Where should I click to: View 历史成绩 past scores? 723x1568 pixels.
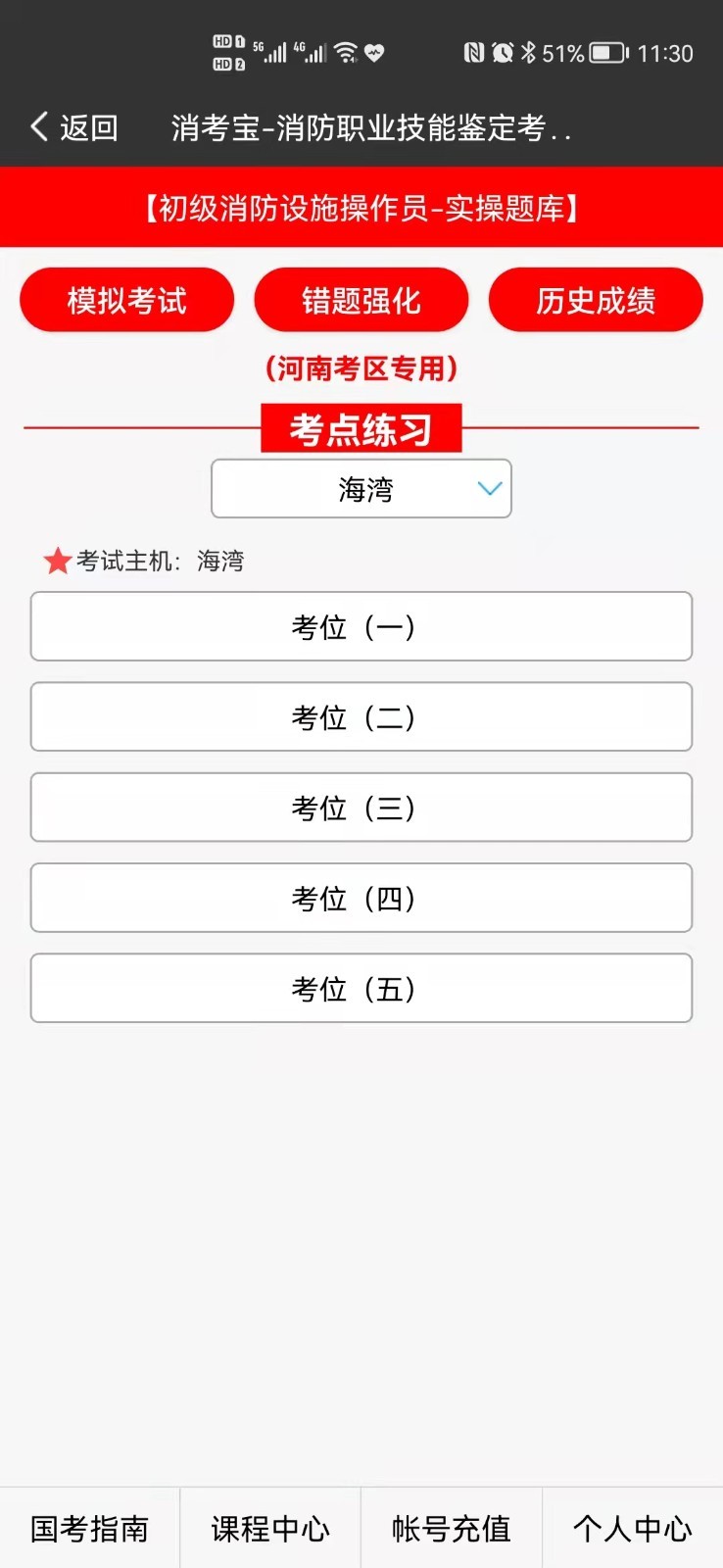click(x=596, y=300)
